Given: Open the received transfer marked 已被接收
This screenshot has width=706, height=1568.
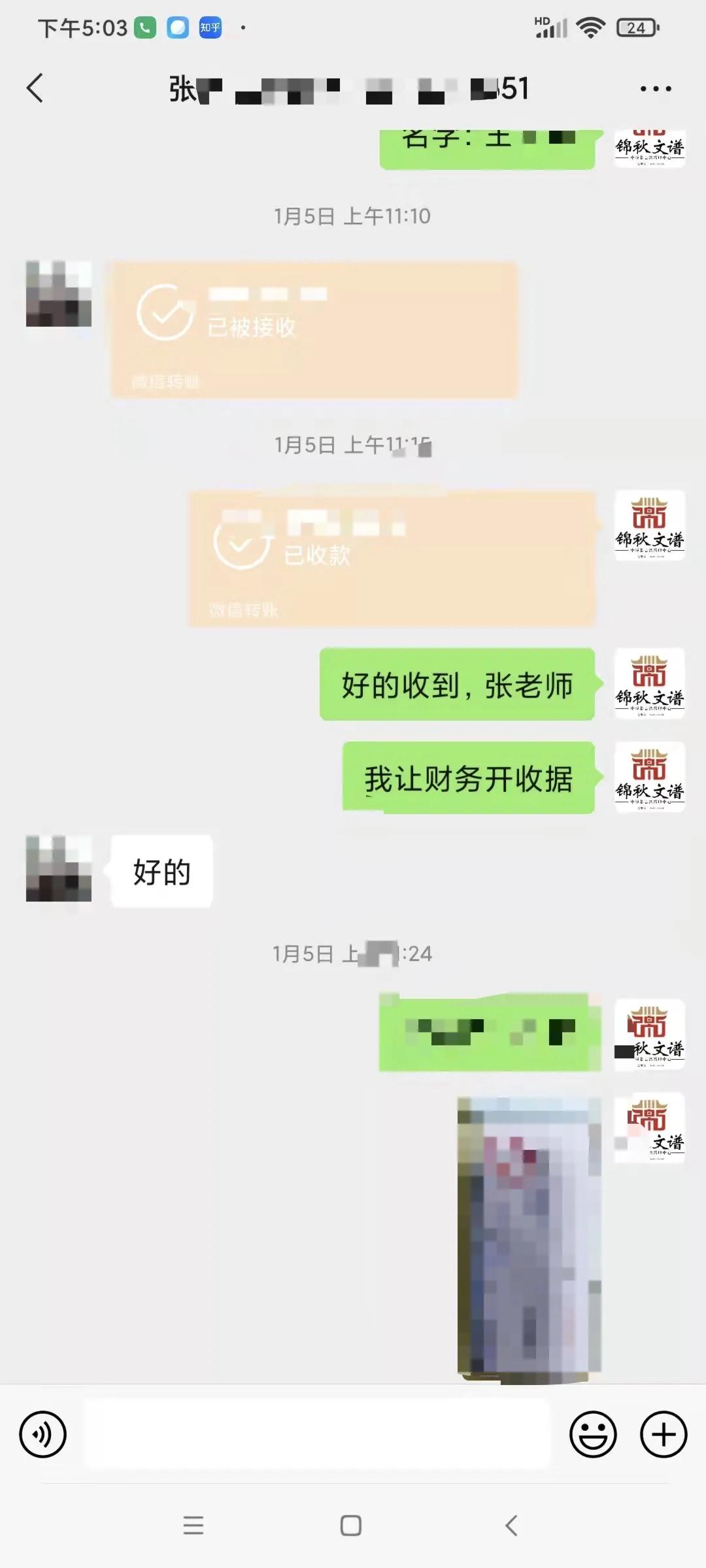Looking at the screenshot, I should point(314,330).
